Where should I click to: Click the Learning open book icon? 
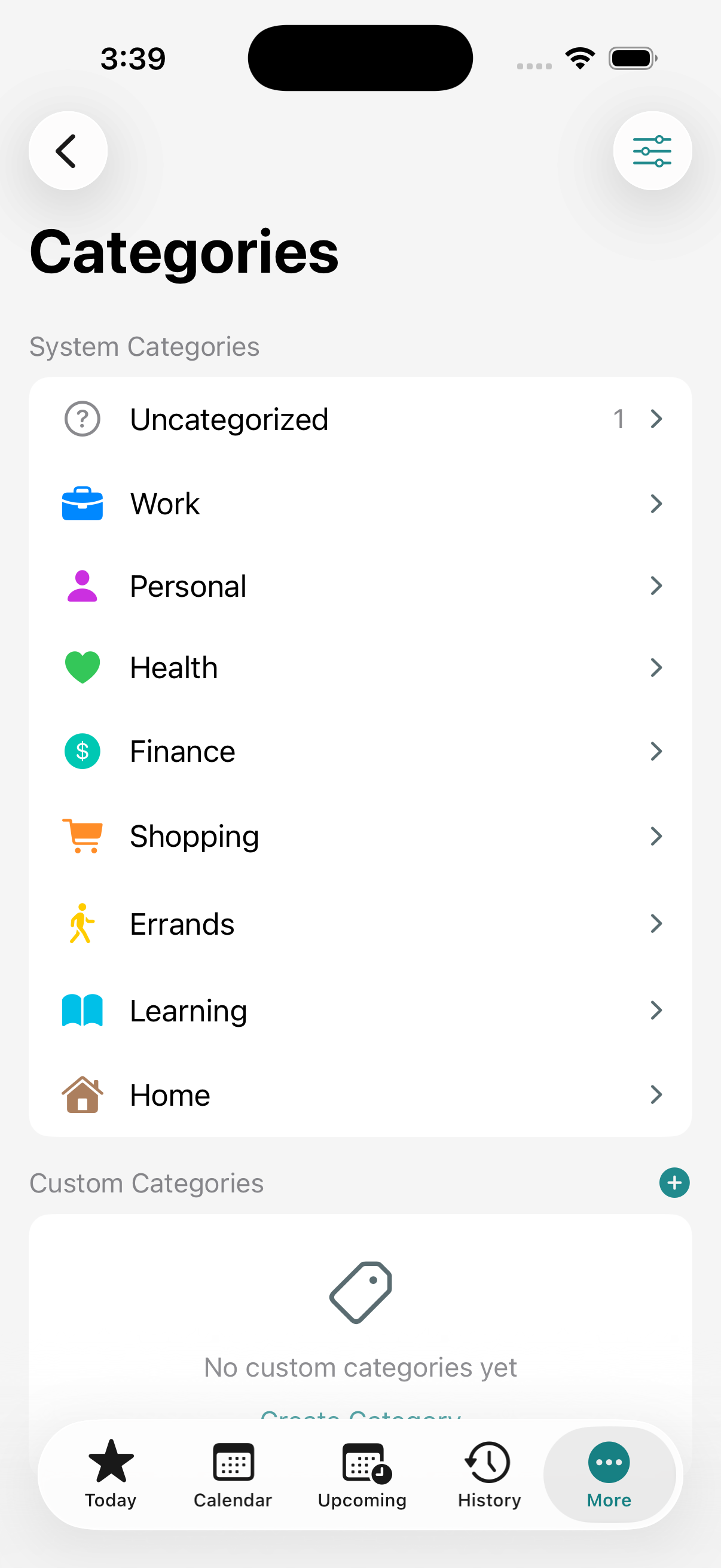tap(82, 1010)
